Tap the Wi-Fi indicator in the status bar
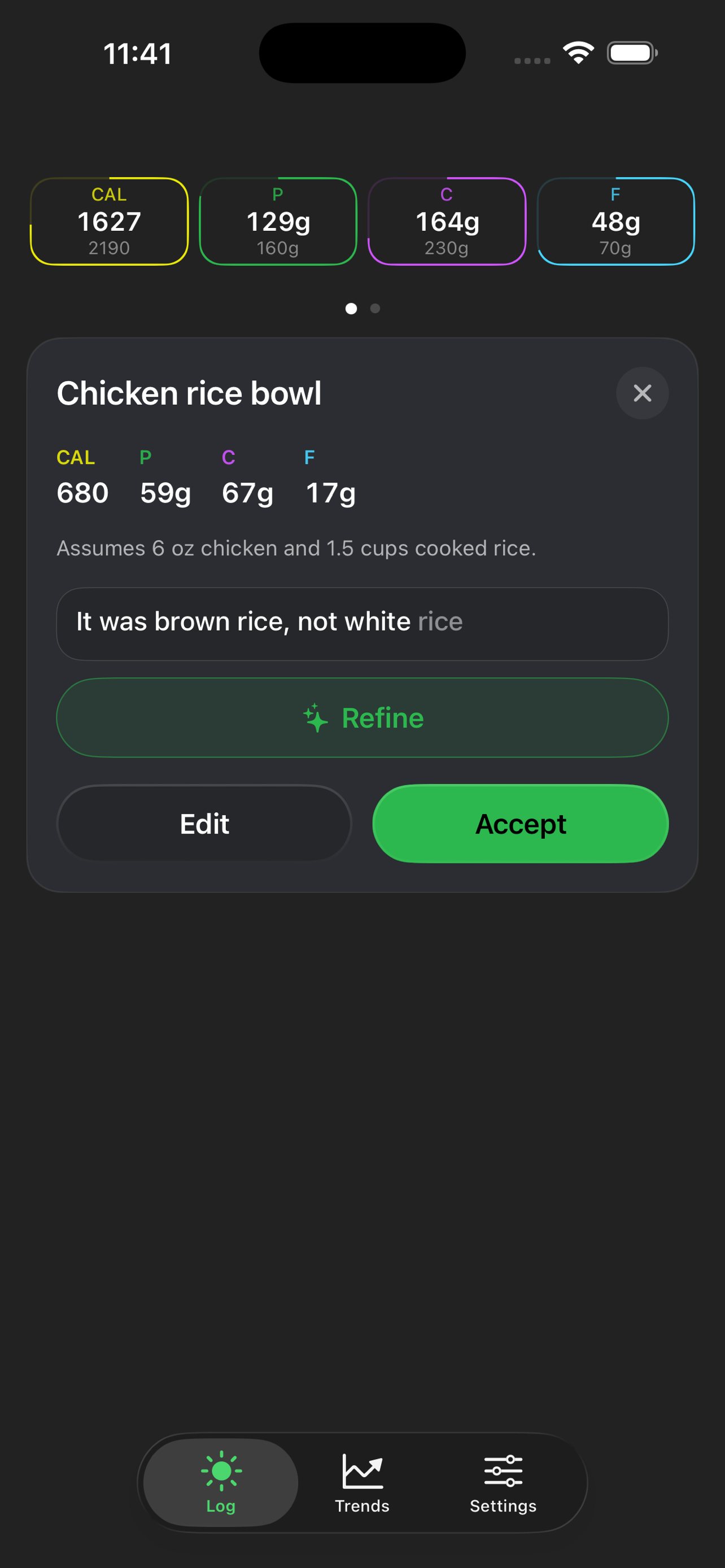Image resolution: width=725 pixels, height=1568 pixels. (x=579, y=53)
